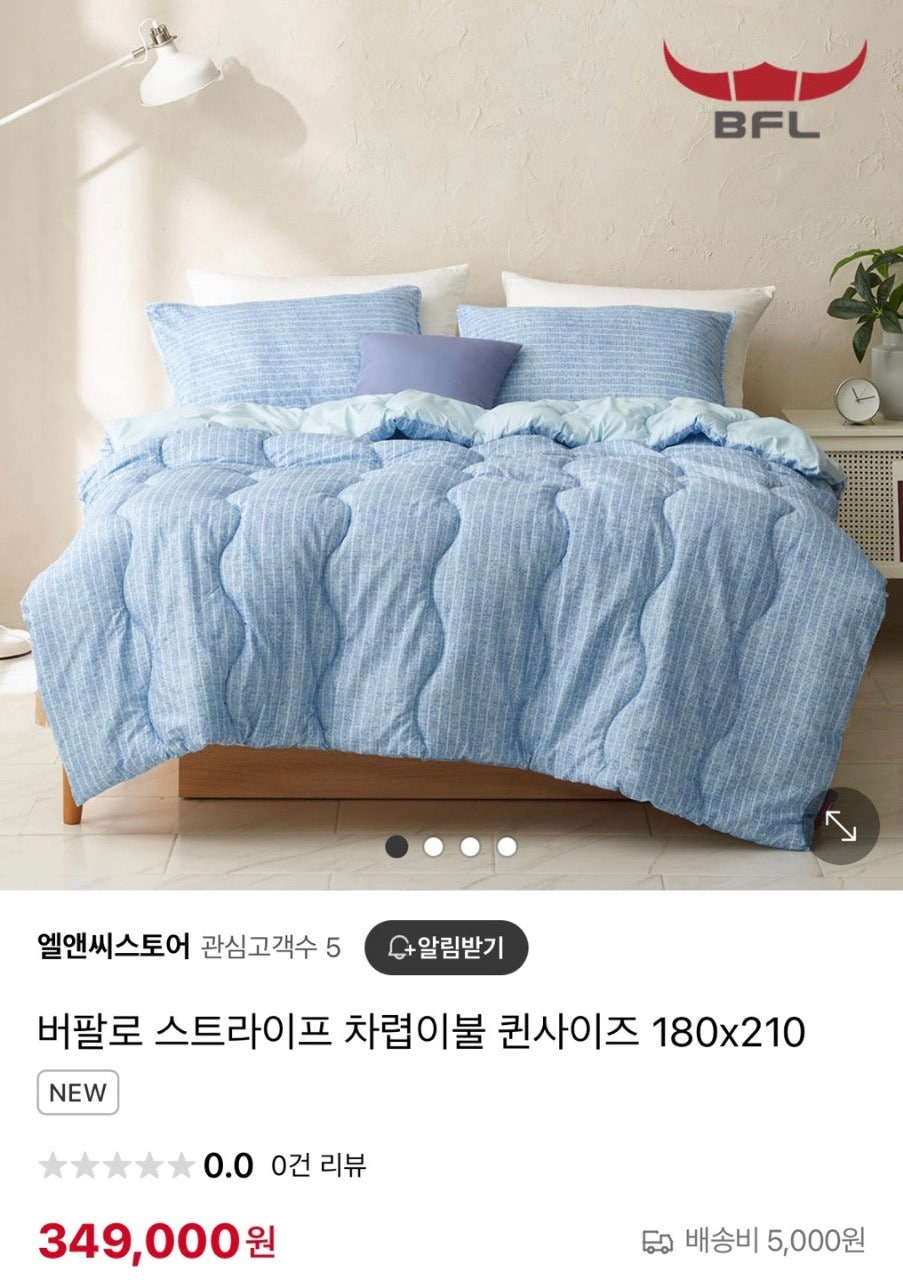Expand the product image to fullscreen
Image resolution: width=903 pixels, height=1280 pixels.
pyautogui.click(x=843, y=826)
